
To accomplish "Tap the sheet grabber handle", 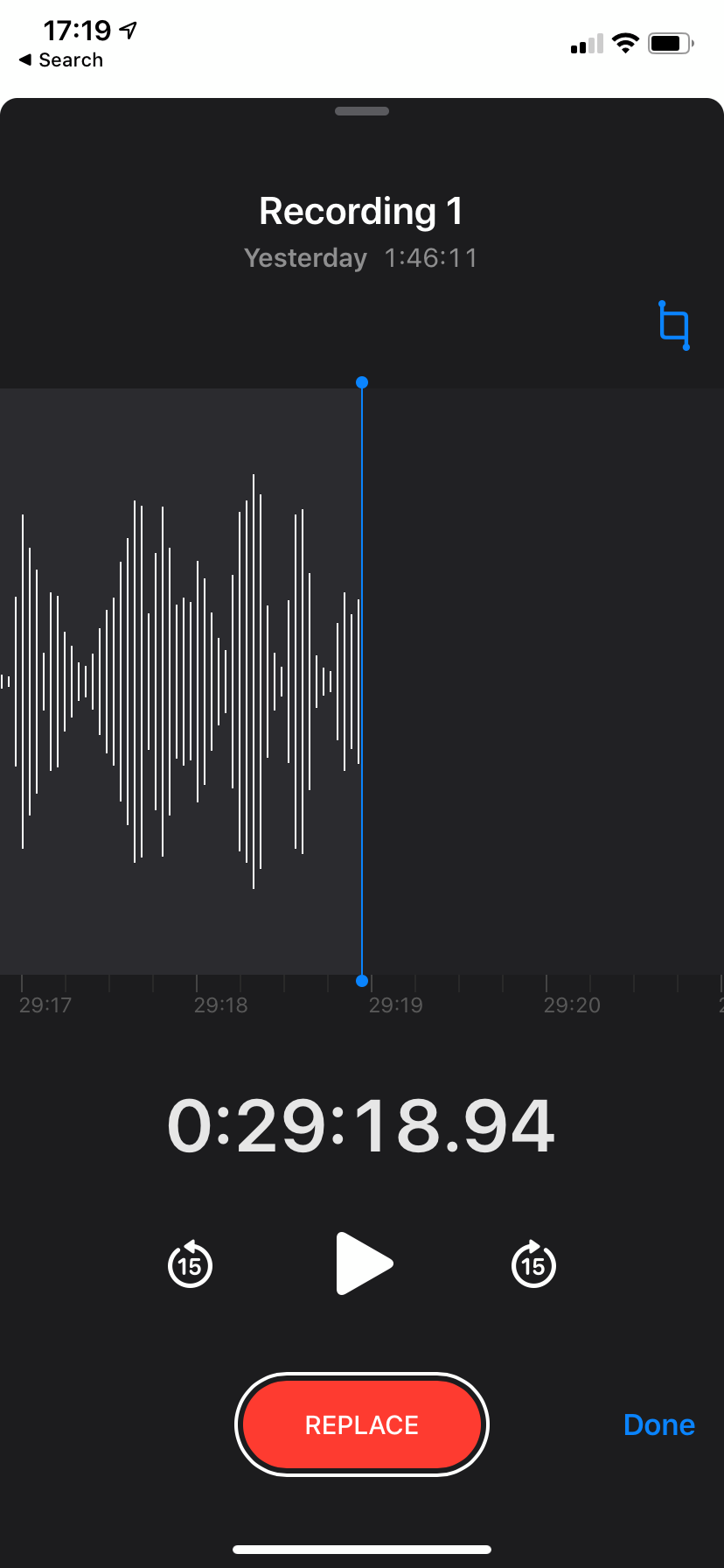I will tap(362, 111).
